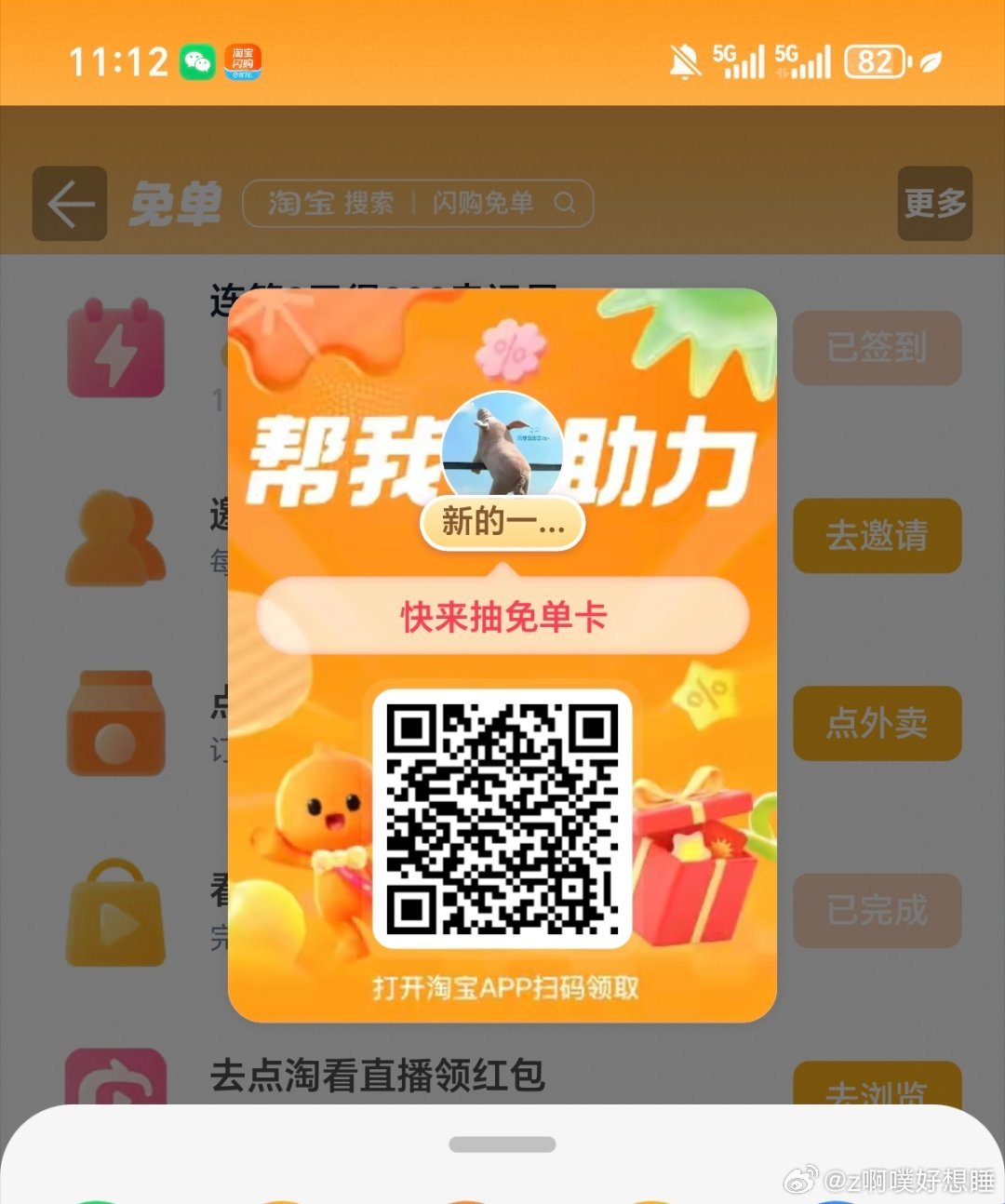
Task: Tap the 已签到 button
Action: point(876,348)
